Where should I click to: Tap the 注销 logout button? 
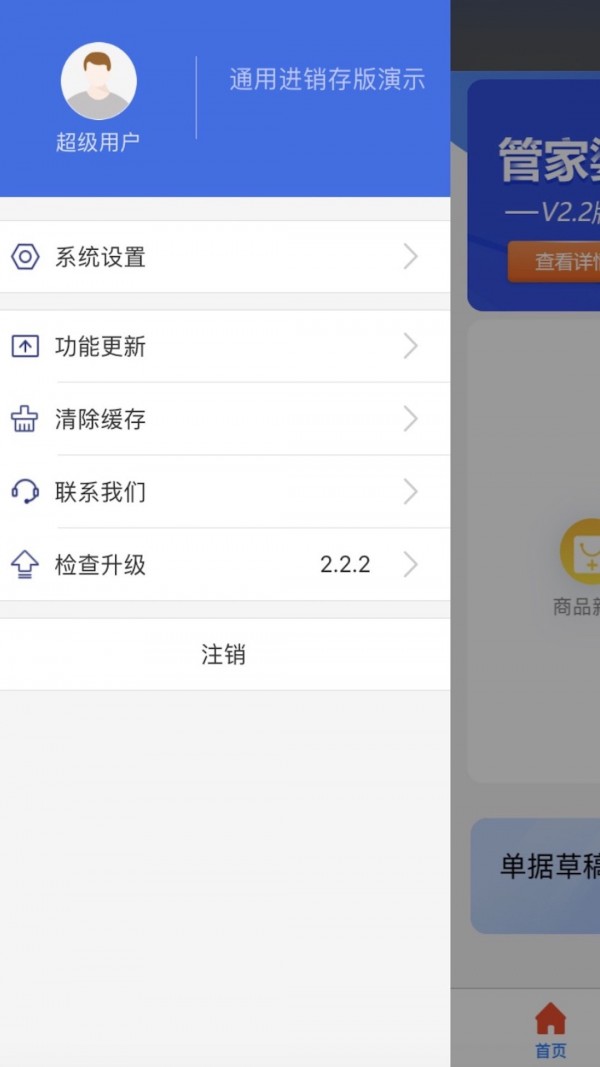click(x=224, y=655)
